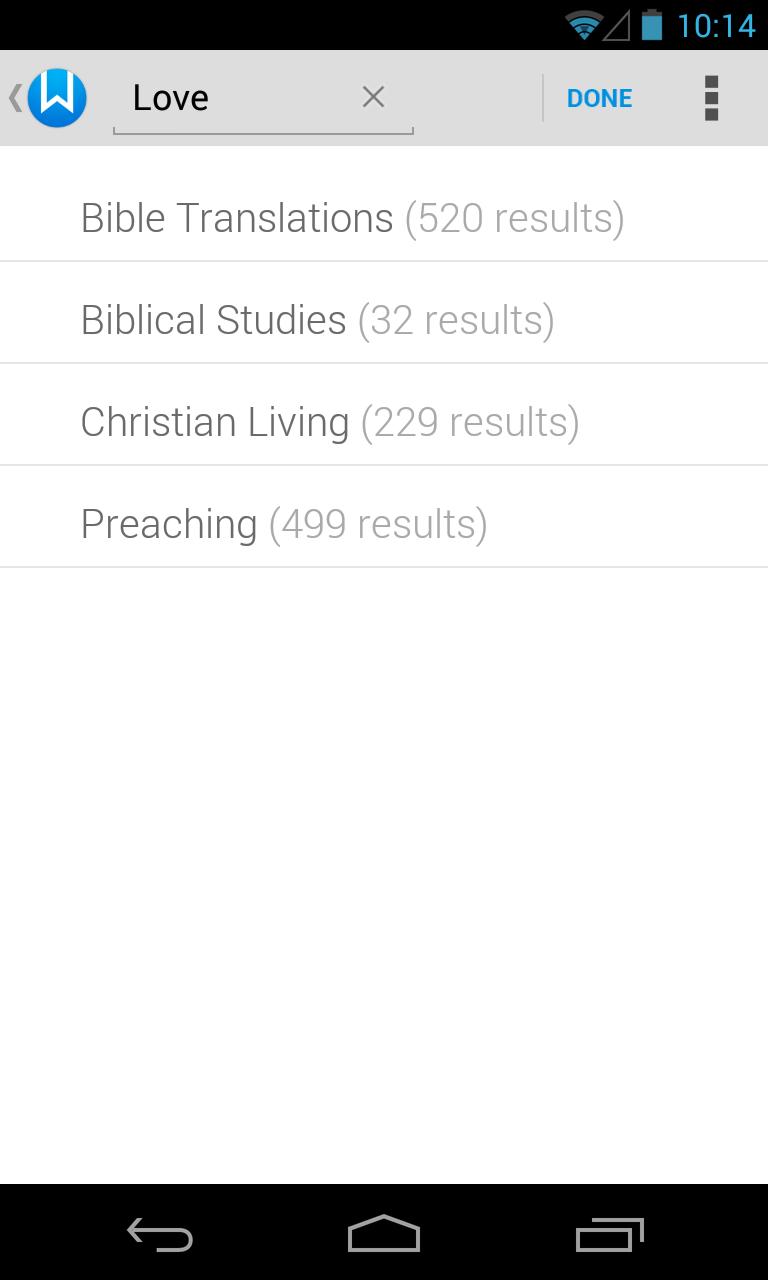This screenshot has width=768, height=1280.
Task: Open Bible Translations search results
Action: pos(237,217)
